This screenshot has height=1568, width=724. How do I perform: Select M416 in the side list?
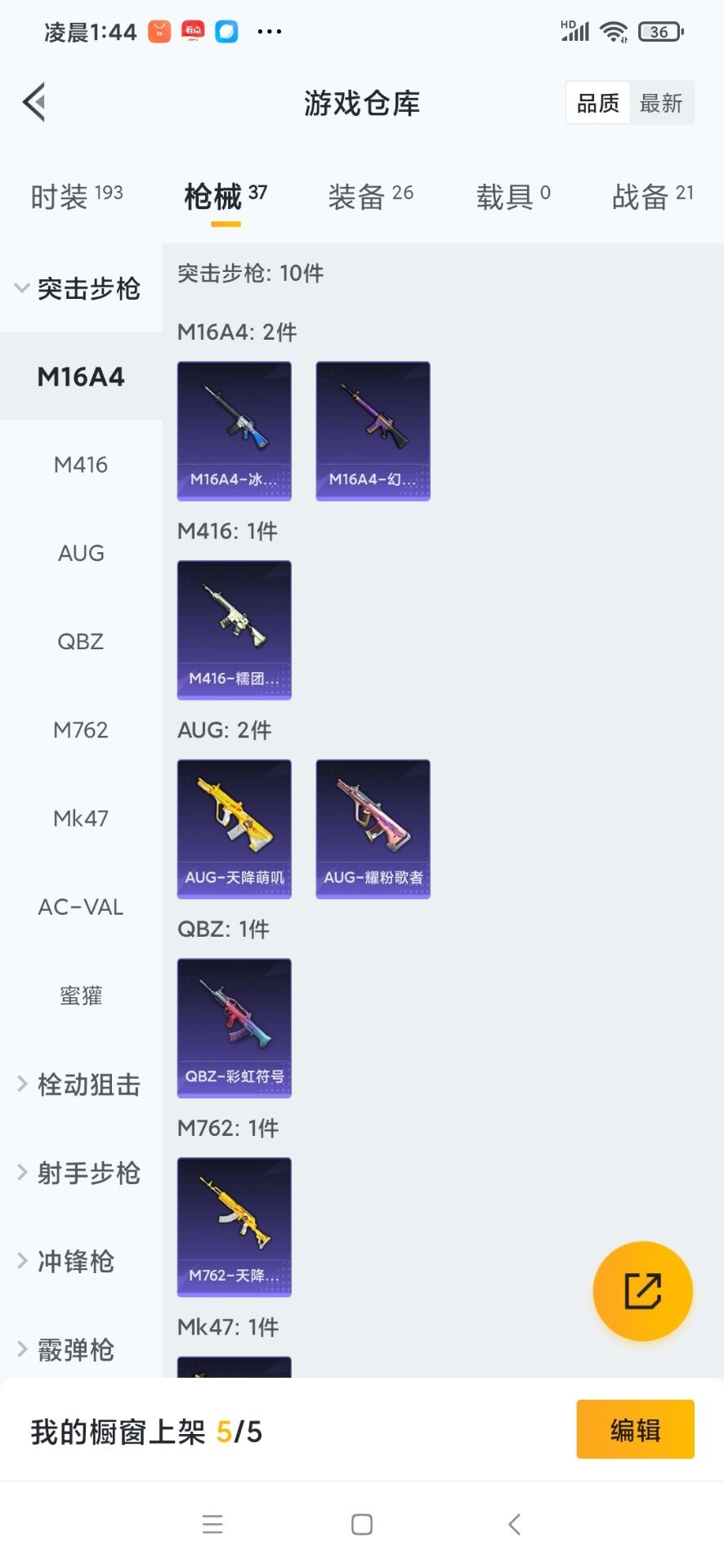(x=81, y=465)
